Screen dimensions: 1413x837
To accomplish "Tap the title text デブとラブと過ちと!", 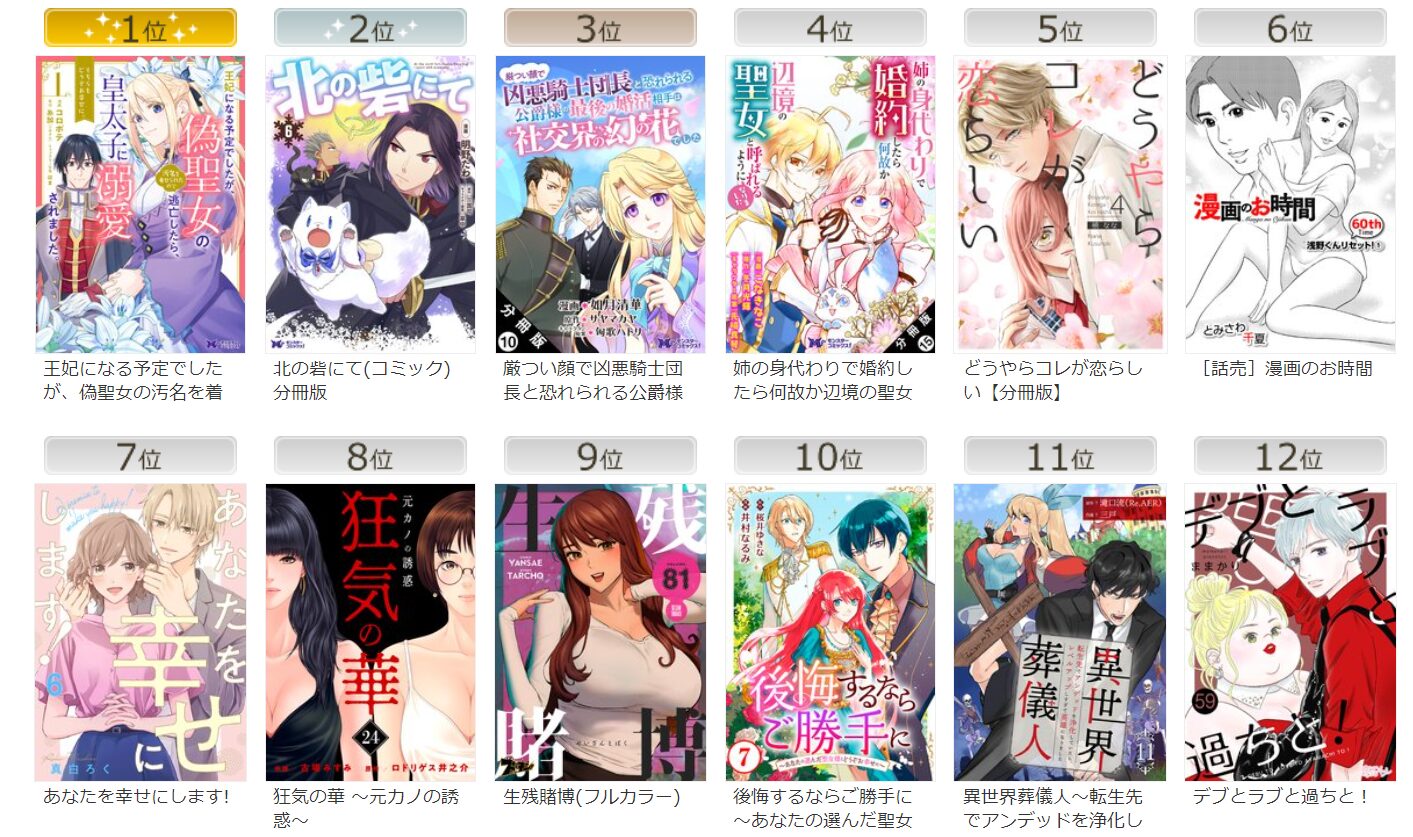I will [x=1280, y=797].
